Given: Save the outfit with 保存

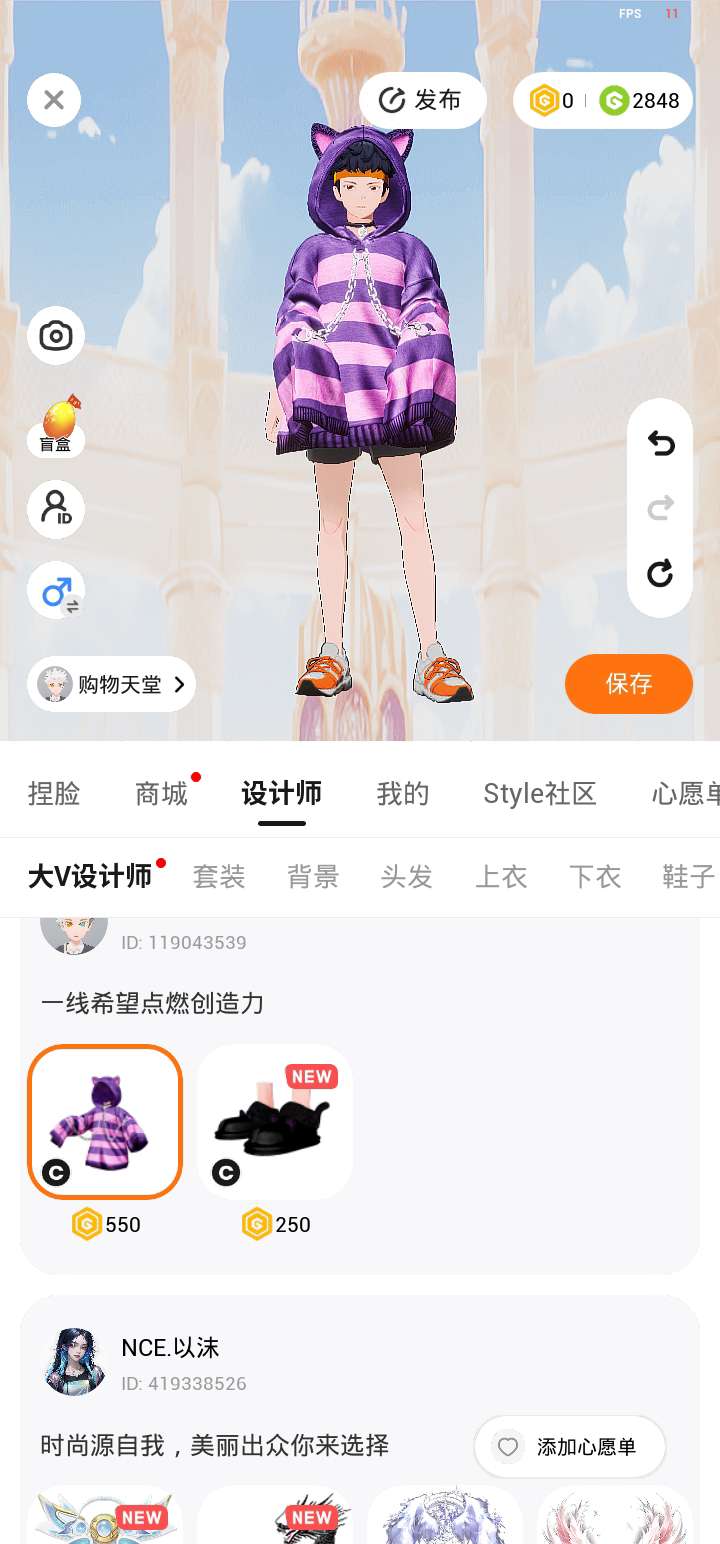Looking at the screenshot, I should point(628,684).
